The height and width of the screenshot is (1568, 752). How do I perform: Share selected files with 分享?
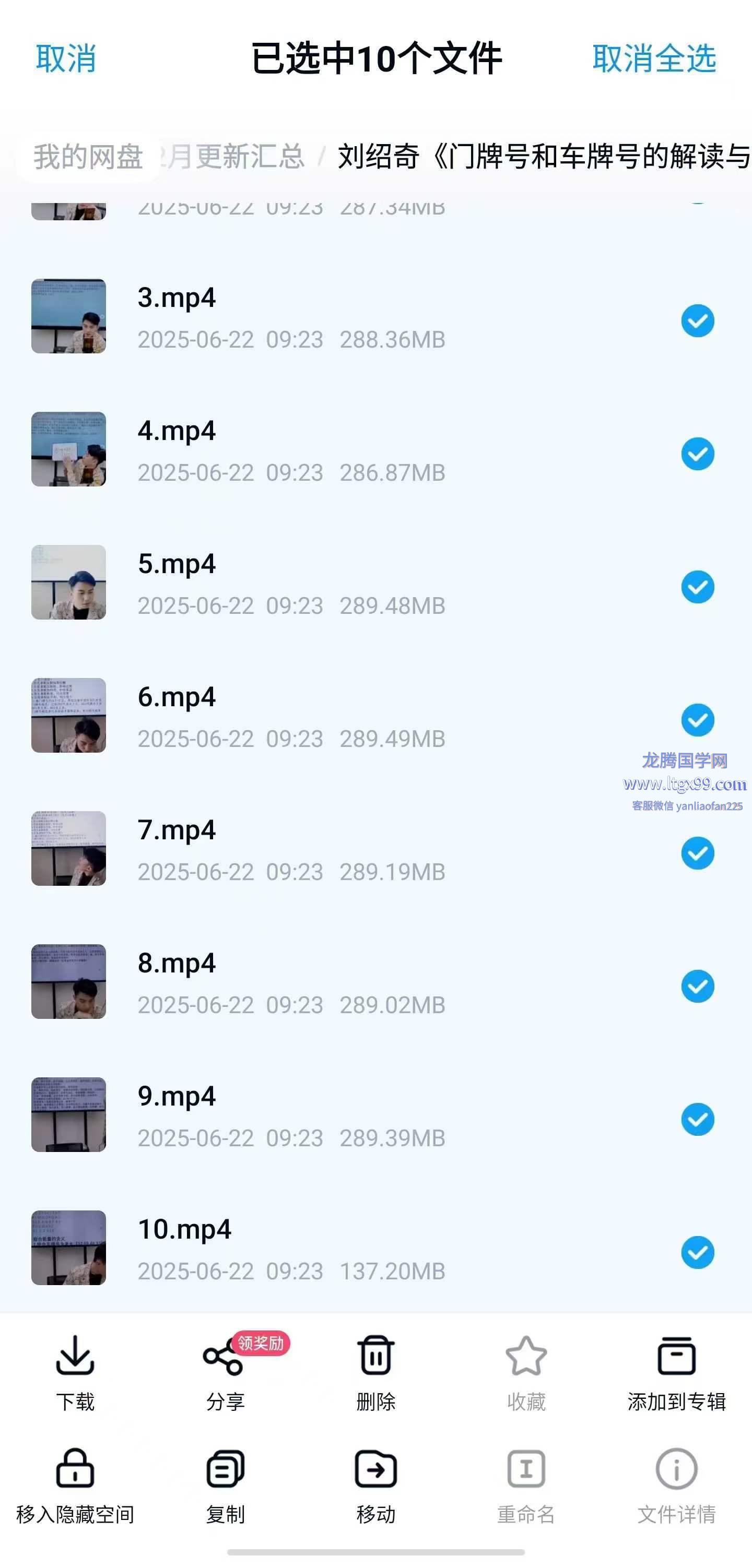click(x=225, y=1373)
